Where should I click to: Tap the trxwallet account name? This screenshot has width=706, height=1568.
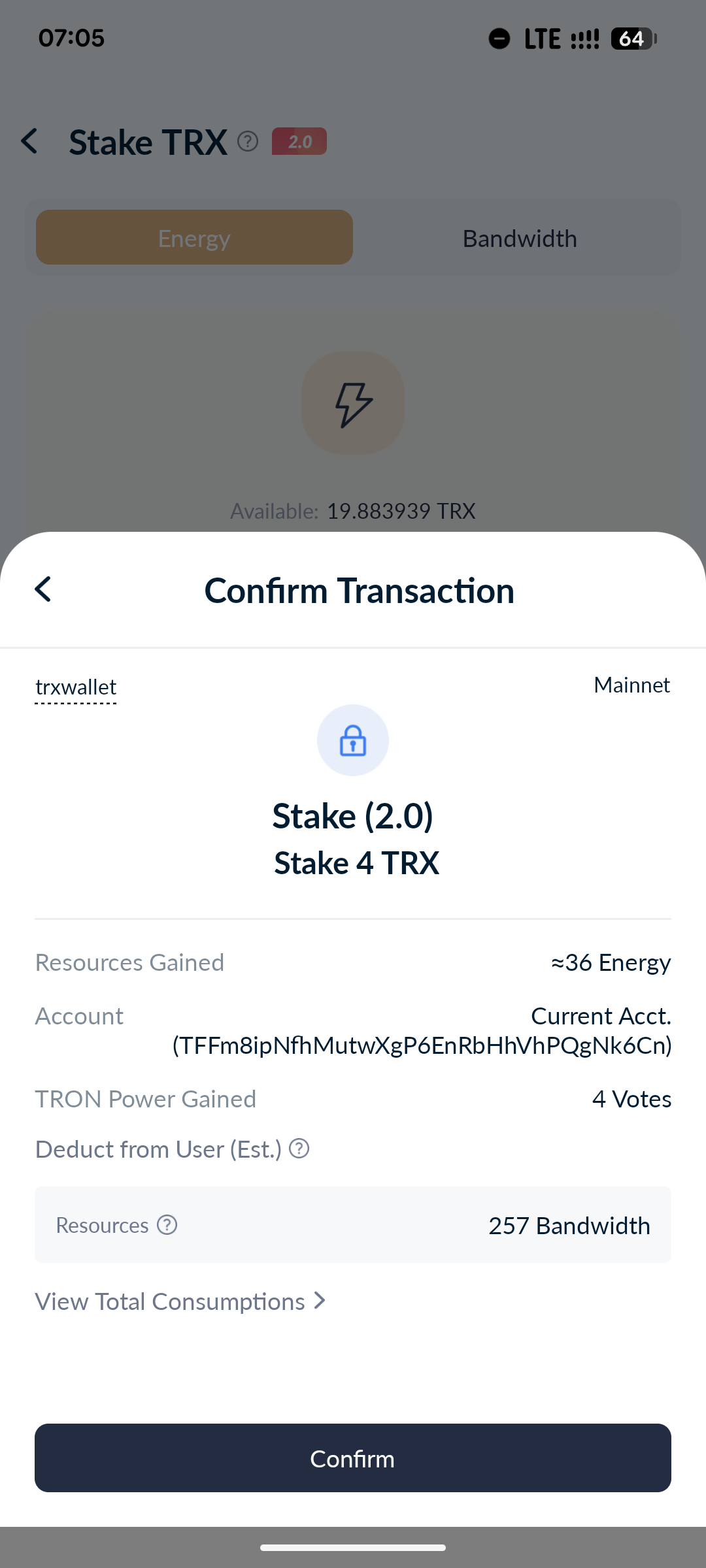pos(76,687)
